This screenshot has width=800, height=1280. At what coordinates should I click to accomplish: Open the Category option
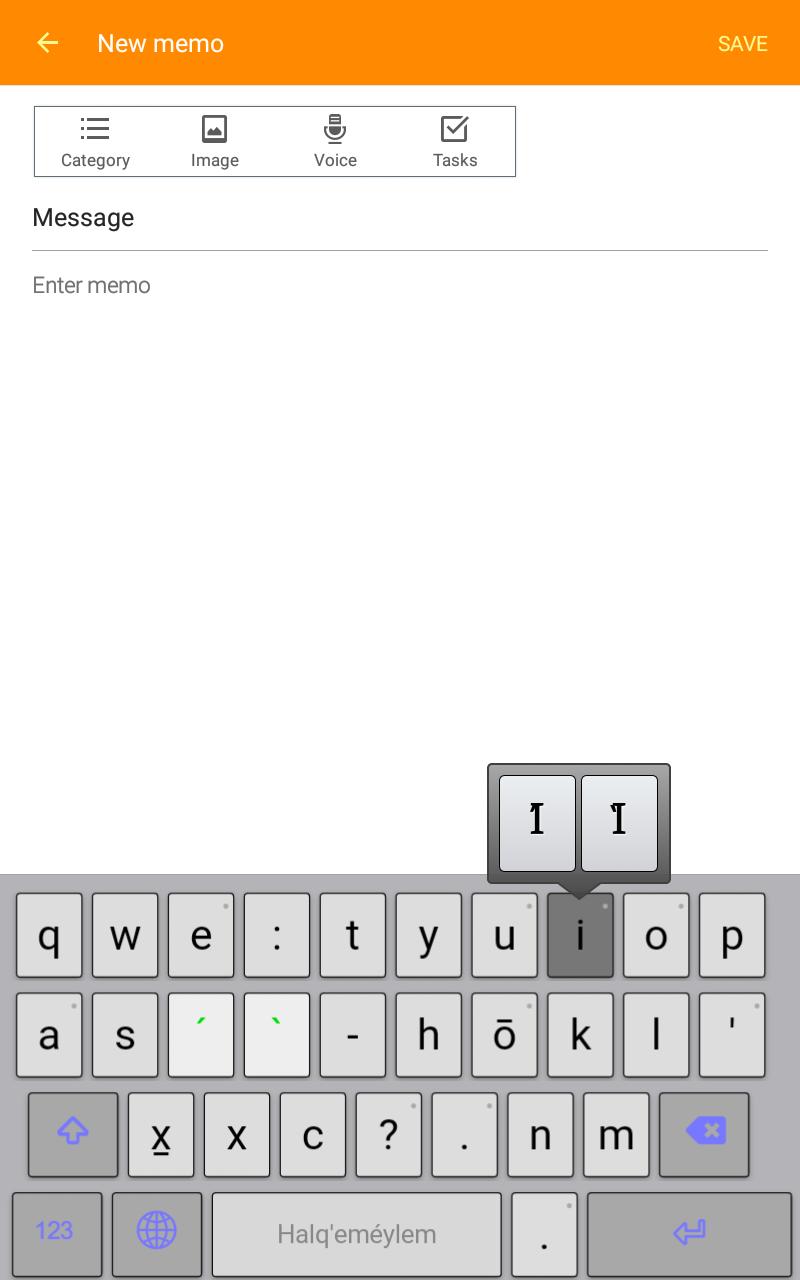click(x=95, y=142)
